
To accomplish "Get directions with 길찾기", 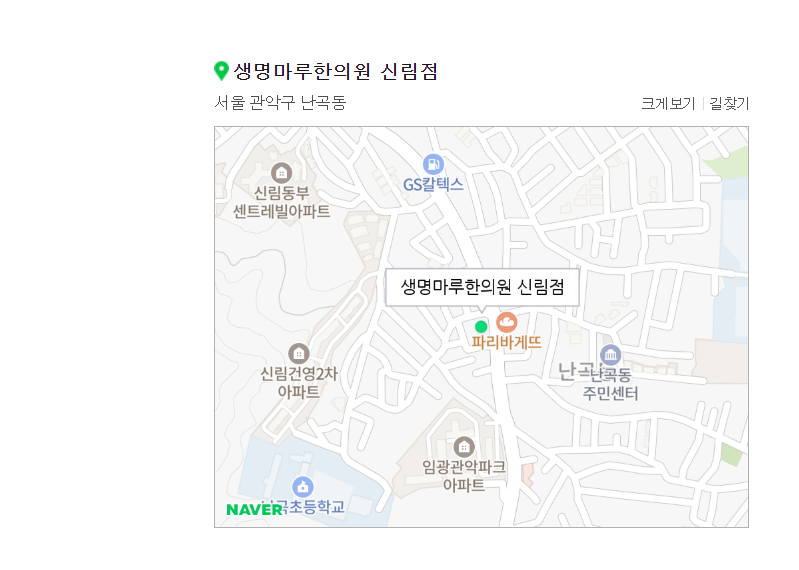I will coord(729,103).
